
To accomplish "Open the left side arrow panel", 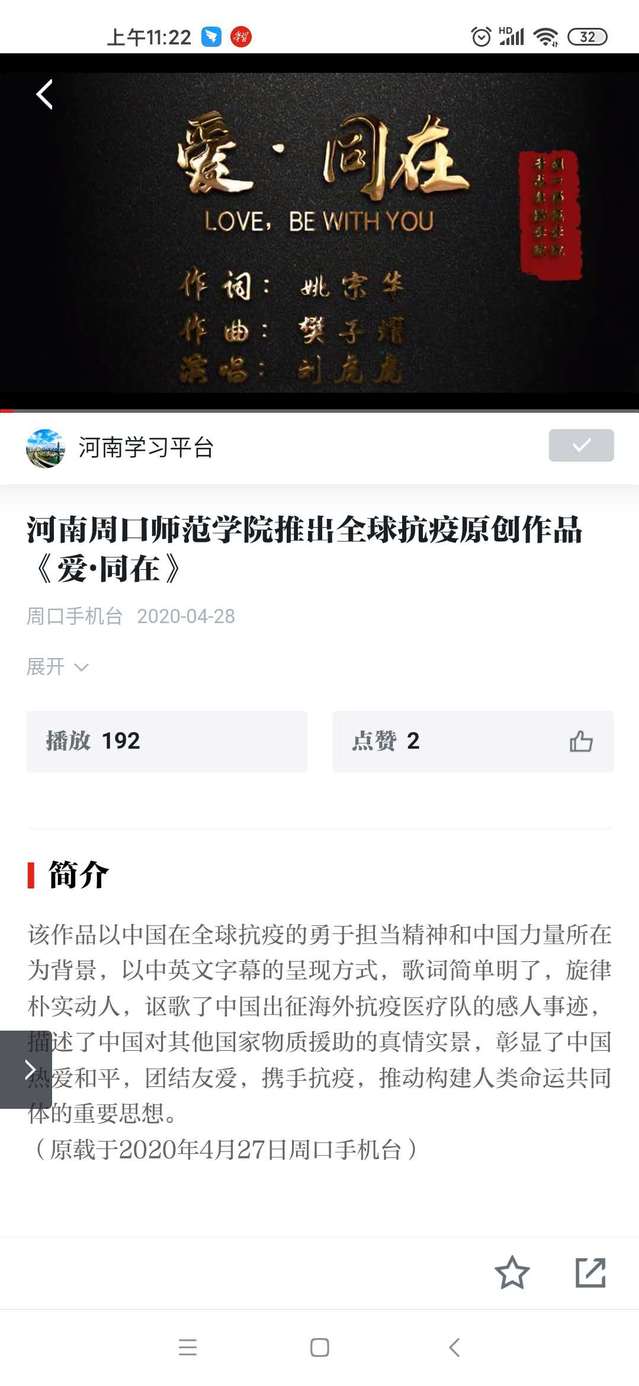I will pos(26,1069).
